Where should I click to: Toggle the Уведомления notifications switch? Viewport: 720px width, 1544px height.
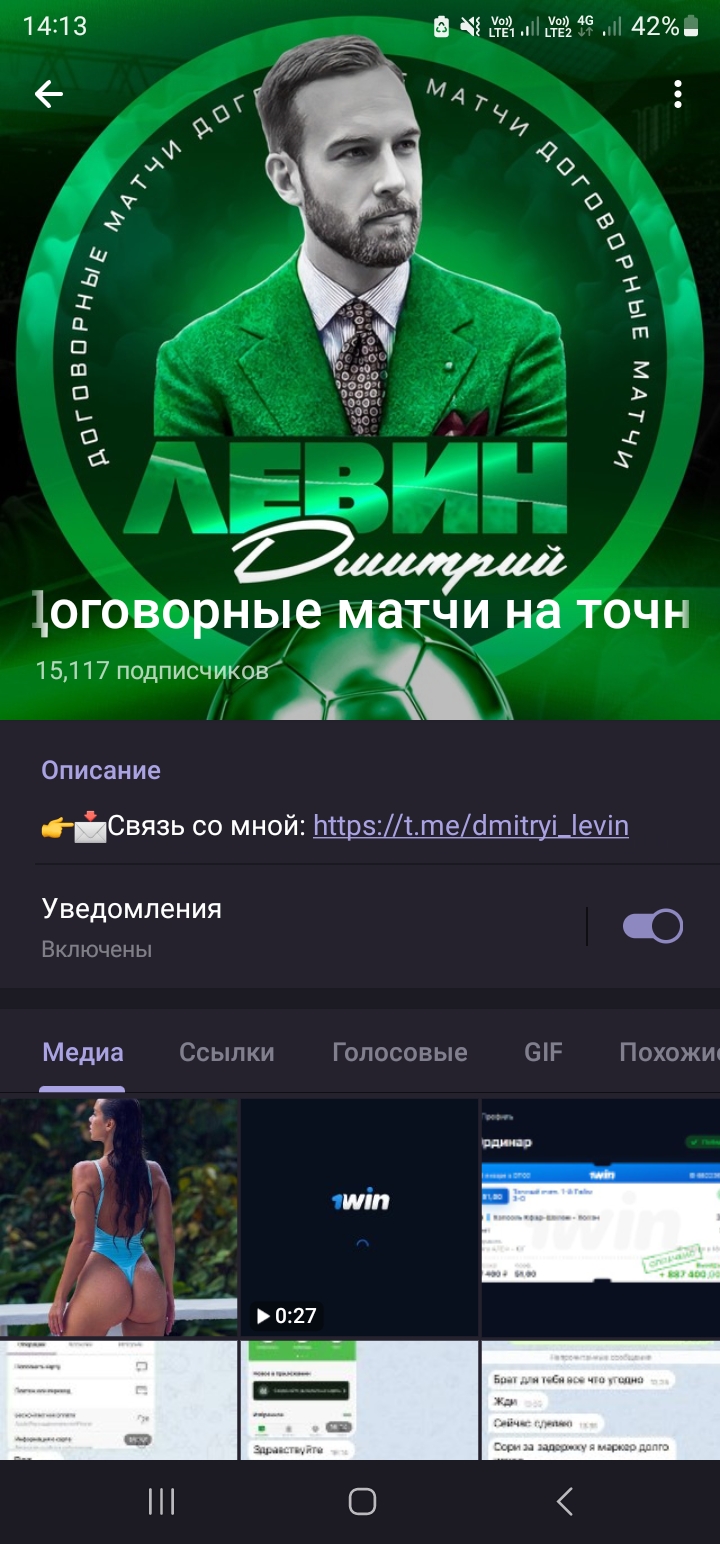coord(652,926)
